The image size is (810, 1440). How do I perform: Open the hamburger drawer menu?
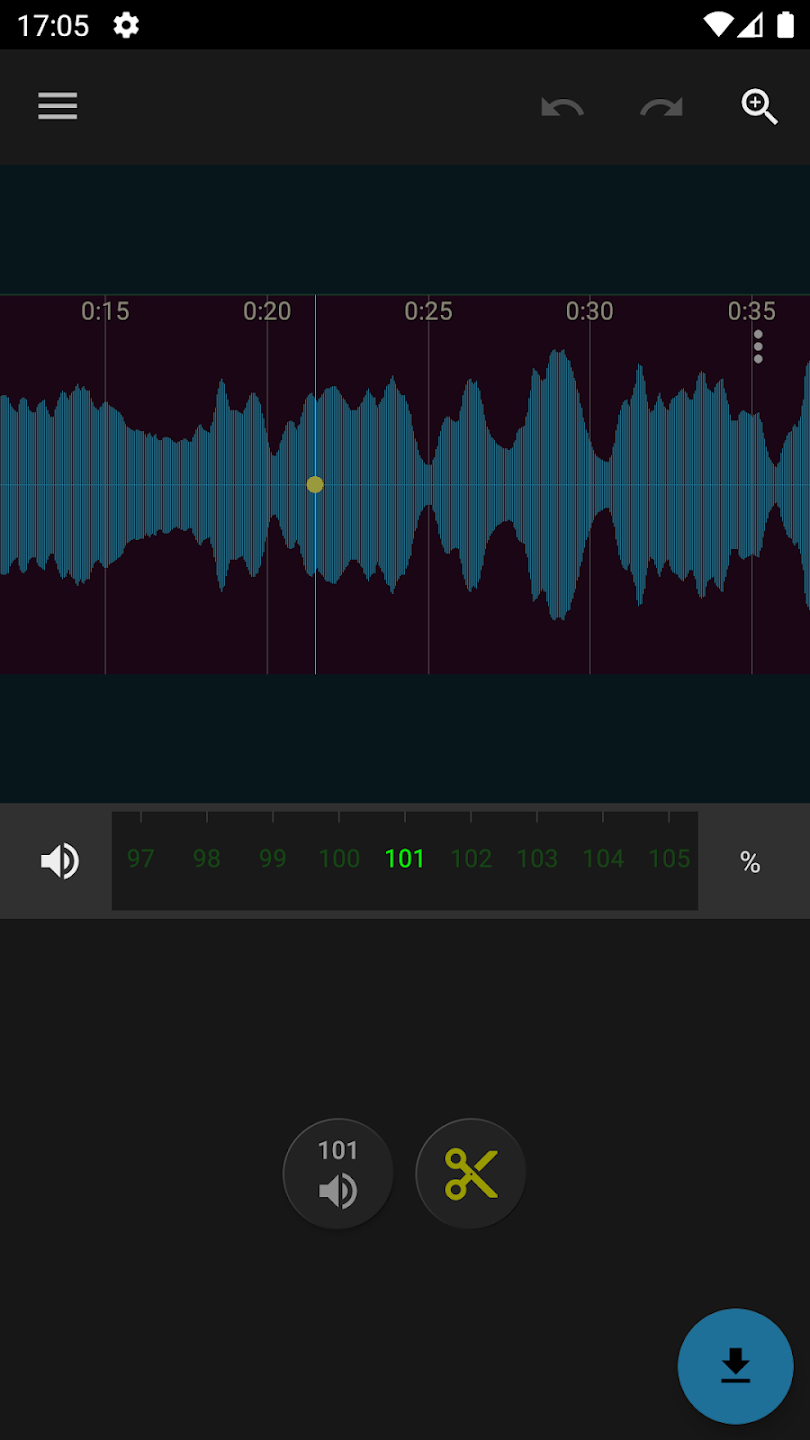(x=58, y=106)
